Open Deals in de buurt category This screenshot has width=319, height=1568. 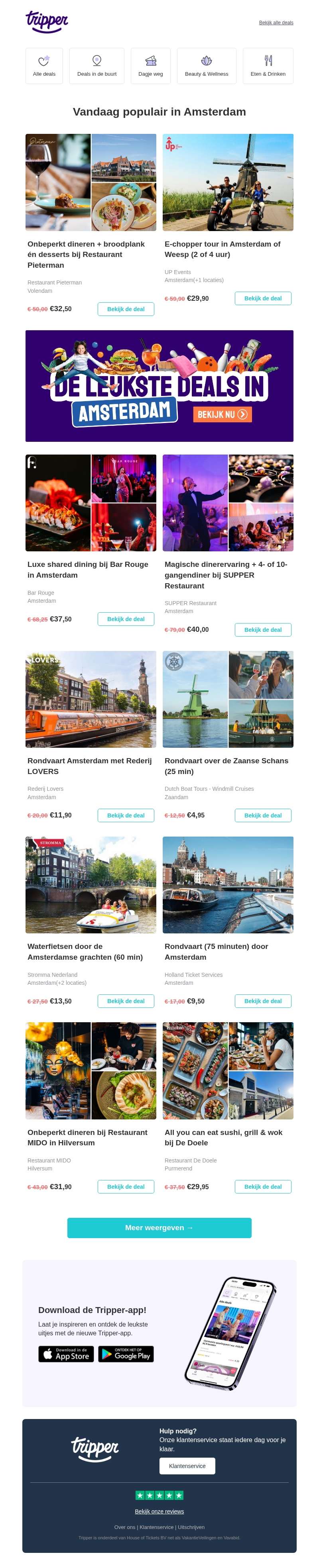coord(97,66)
